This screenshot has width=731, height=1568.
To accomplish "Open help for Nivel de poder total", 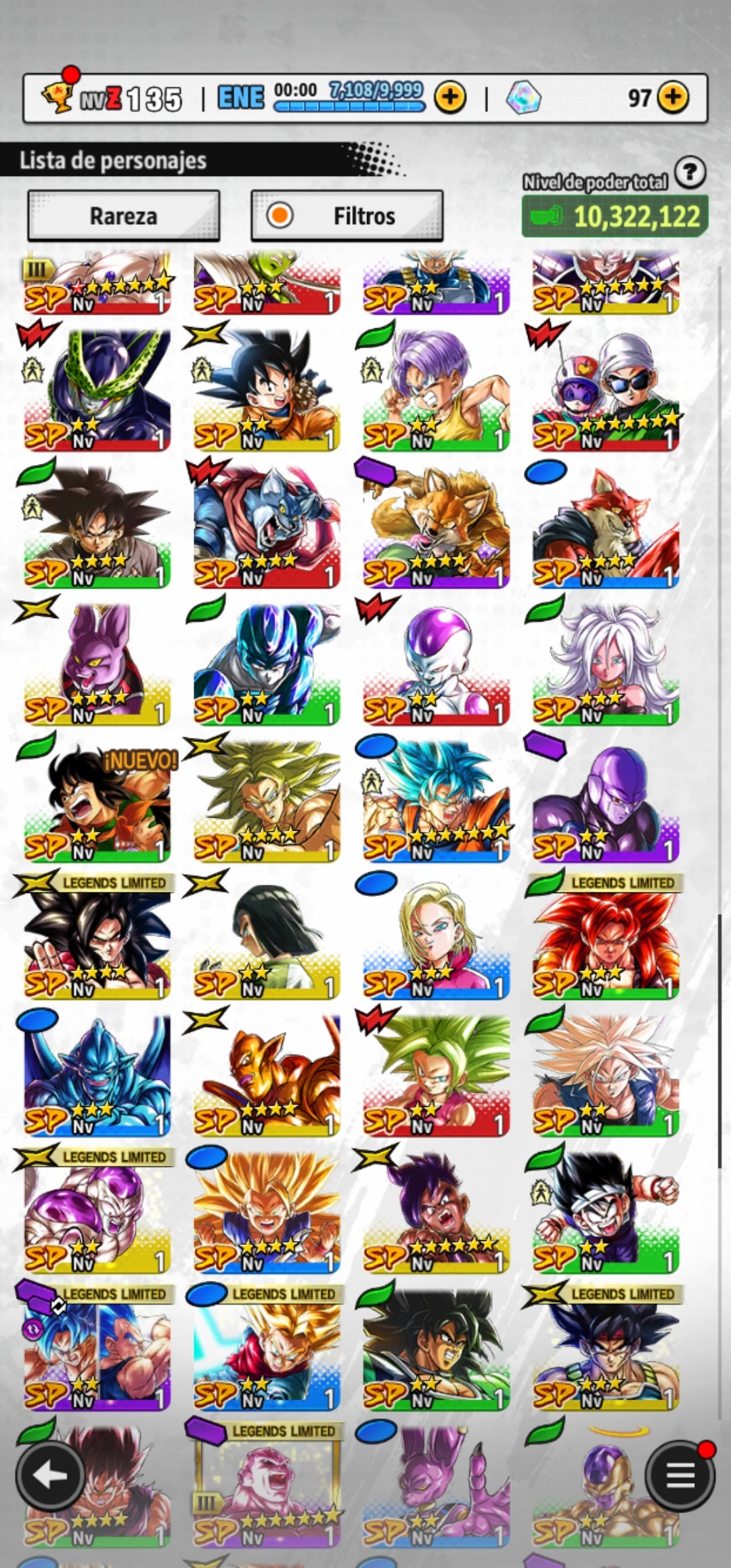I will coord(690,173).
